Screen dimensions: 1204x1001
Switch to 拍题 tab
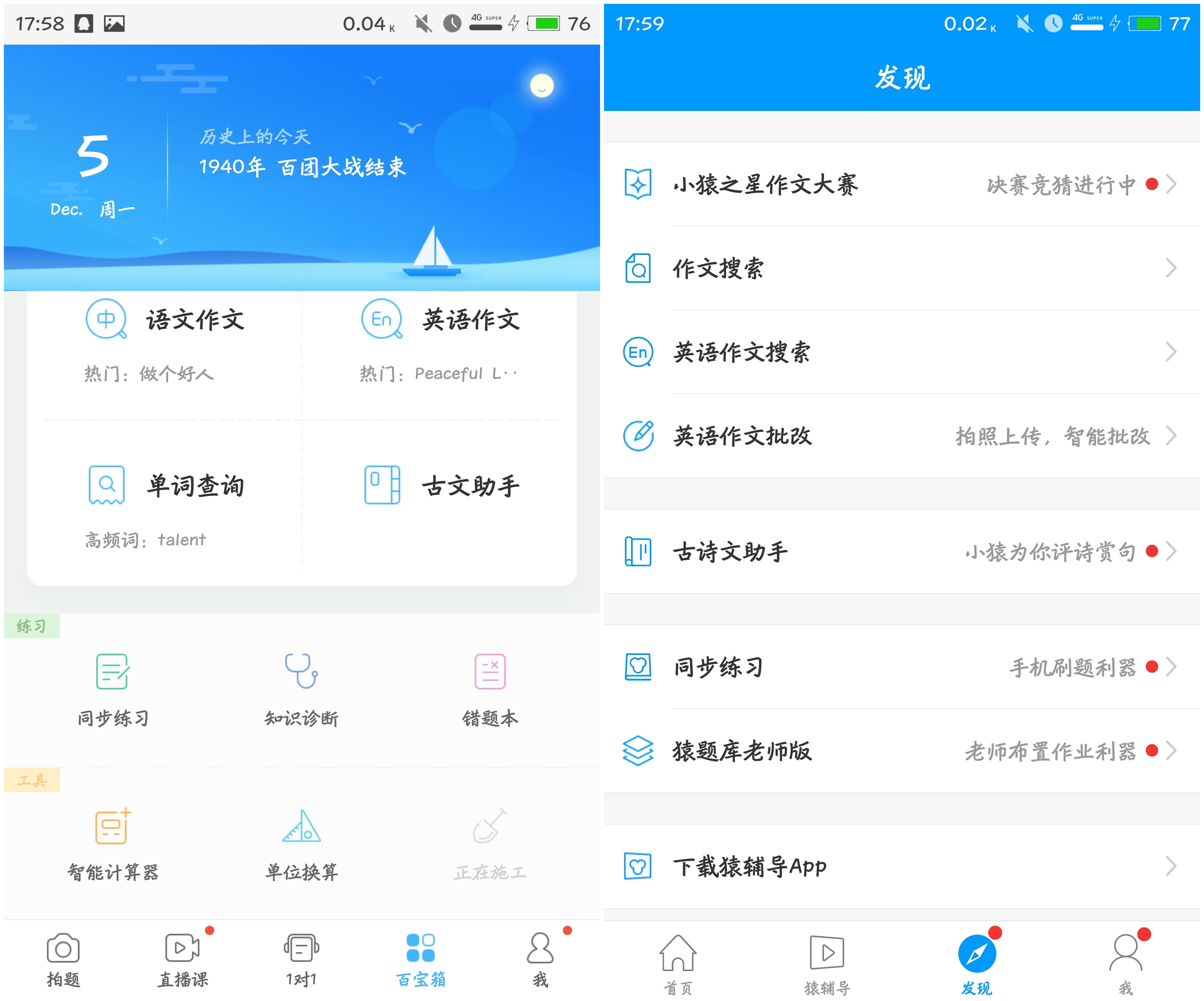[63, 960]
